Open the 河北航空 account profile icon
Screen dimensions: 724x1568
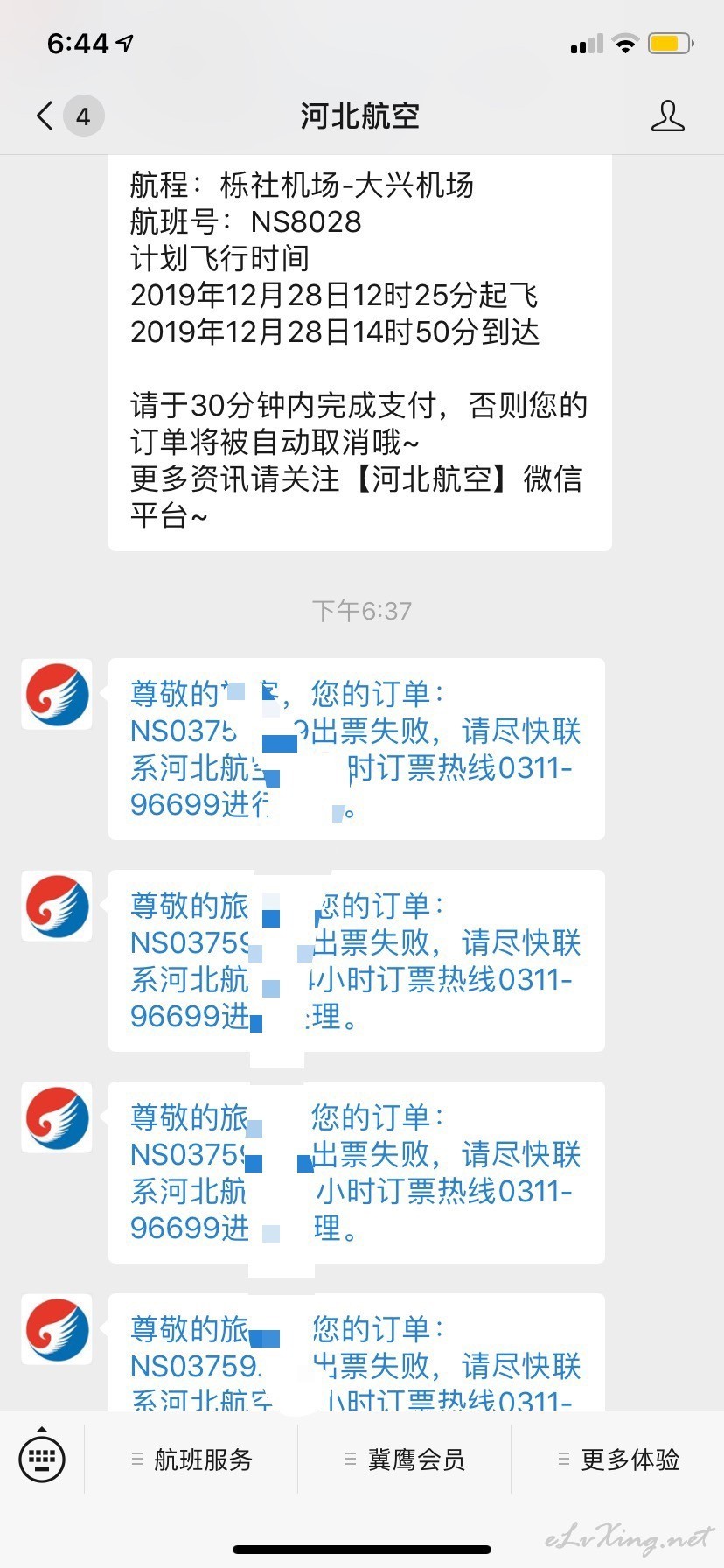667,115
